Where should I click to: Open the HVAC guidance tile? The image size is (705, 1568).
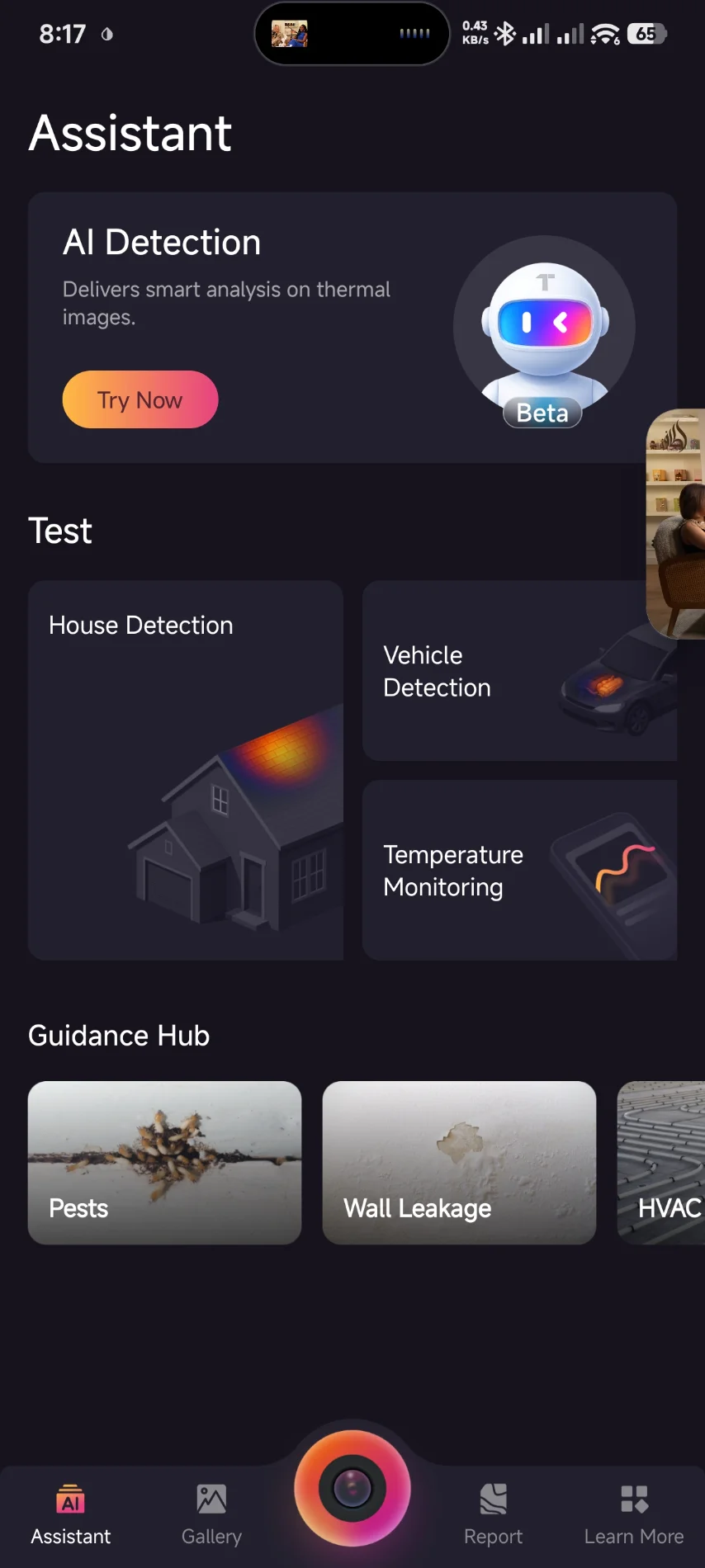[x=662, y=1162]
